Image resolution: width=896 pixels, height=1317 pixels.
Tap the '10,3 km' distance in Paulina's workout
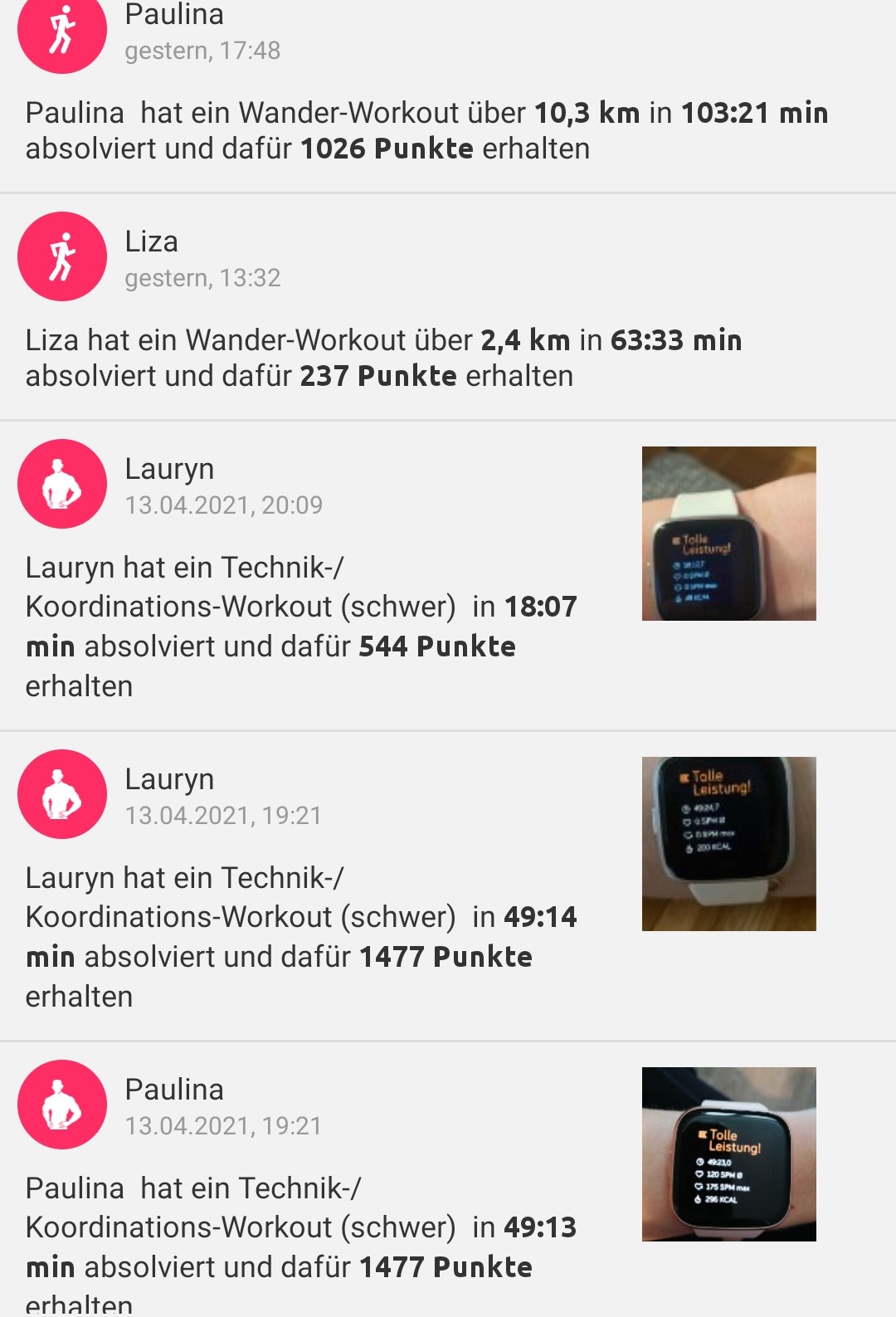tap(587, 113)
